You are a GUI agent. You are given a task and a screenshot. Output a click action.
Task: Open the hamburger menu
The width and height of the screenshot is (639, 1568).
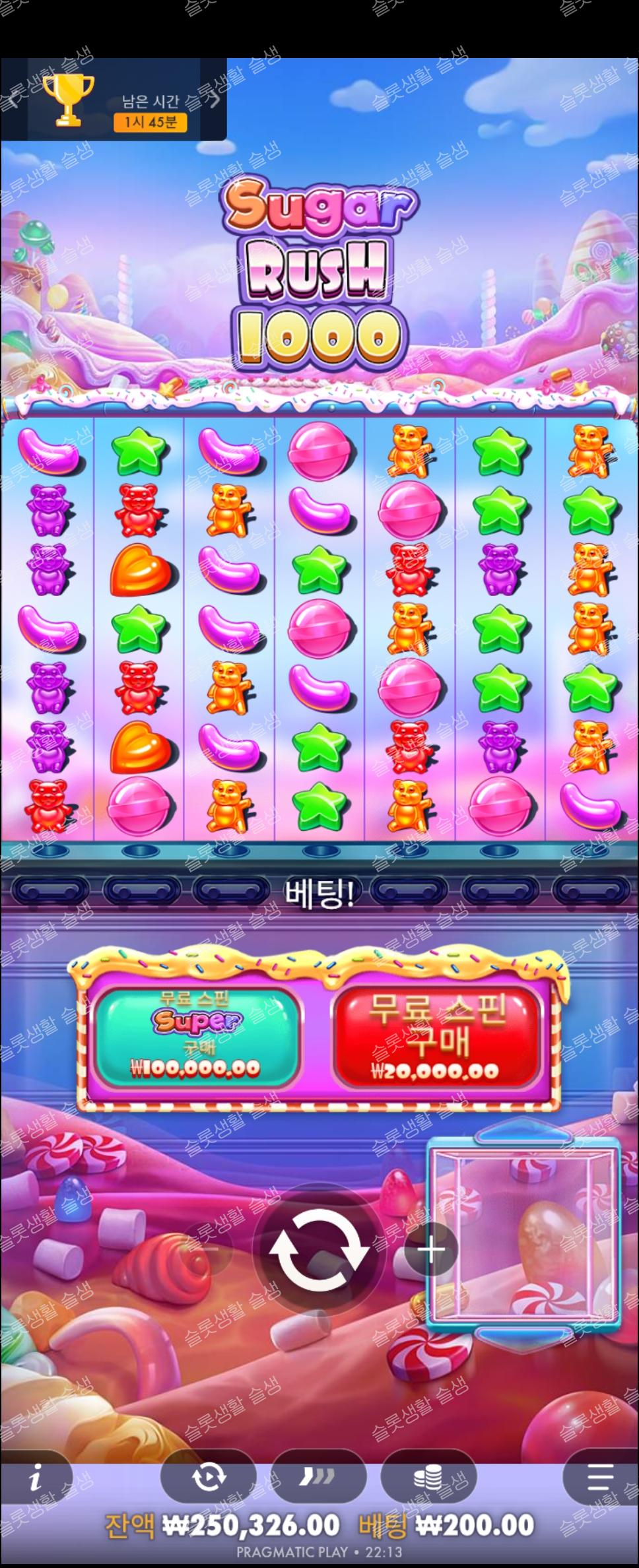[599, 1478]
